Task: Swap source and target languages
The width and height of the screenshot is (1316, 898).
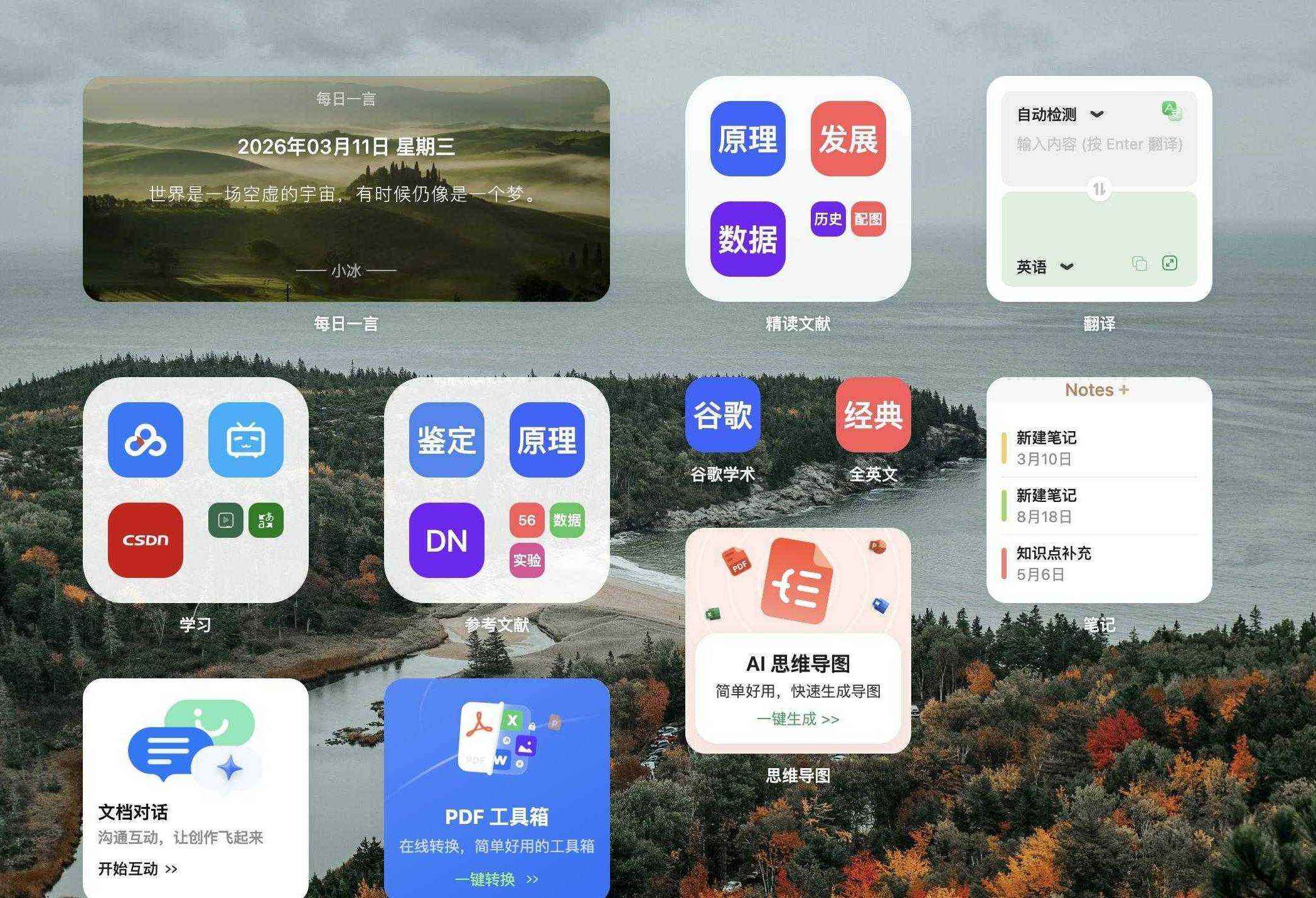Action: (x=1099, y=189)
